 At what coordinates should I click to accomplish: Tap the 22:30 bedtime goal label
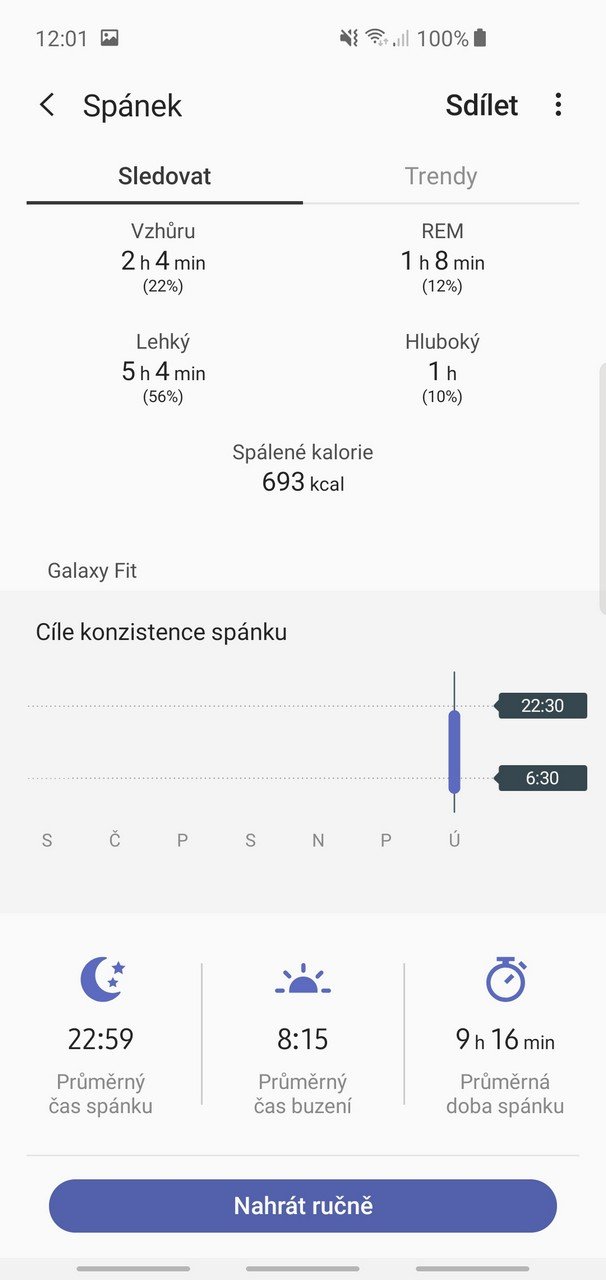click(542, 705)
